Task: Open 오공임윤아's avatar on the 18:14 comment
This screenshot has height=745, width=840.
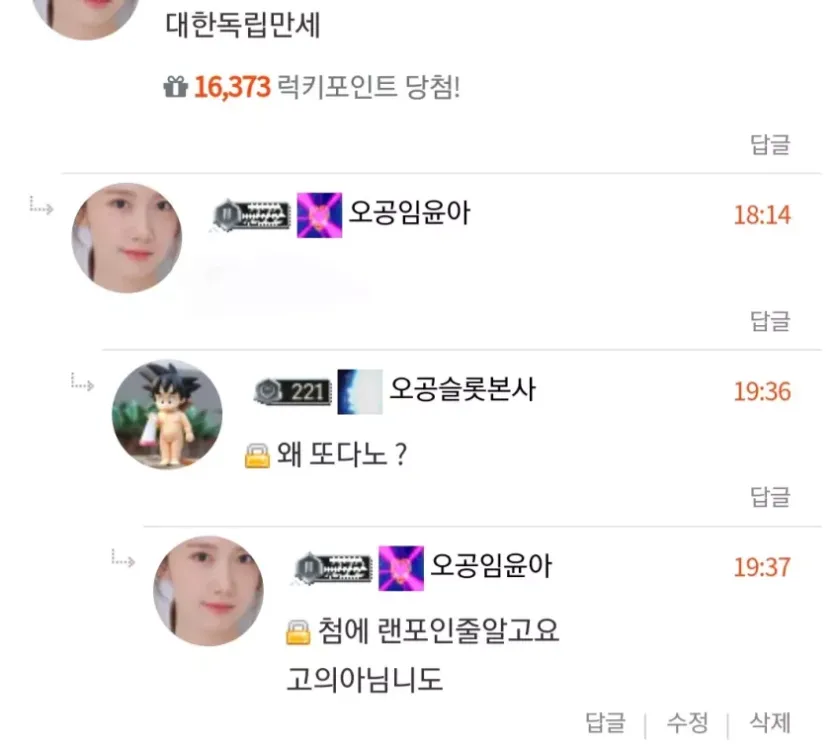Action: [126, 238]
